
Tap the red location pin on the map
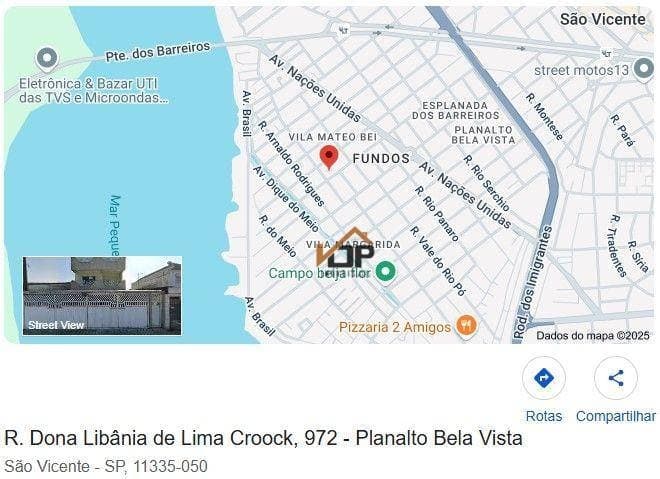click(x=329, y=156)
